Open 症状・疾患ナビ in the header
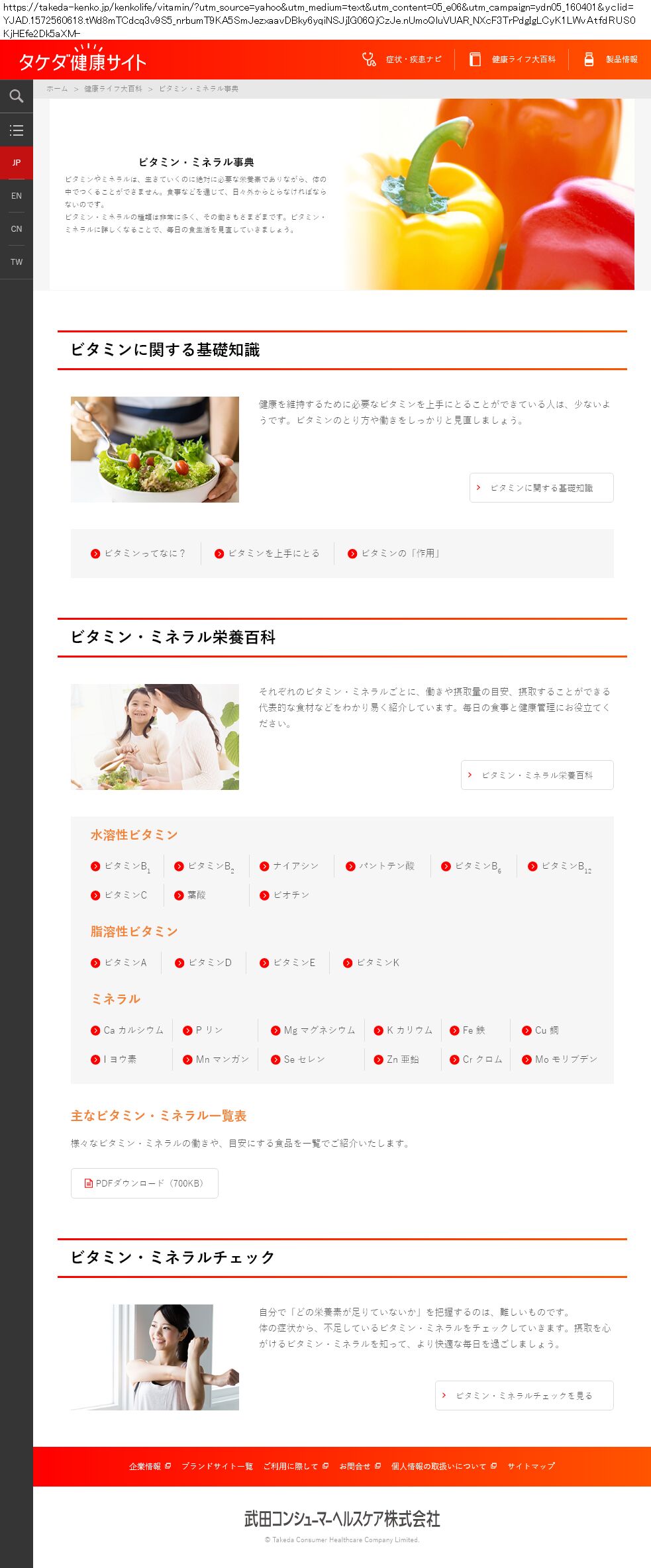 click(403, 60)
